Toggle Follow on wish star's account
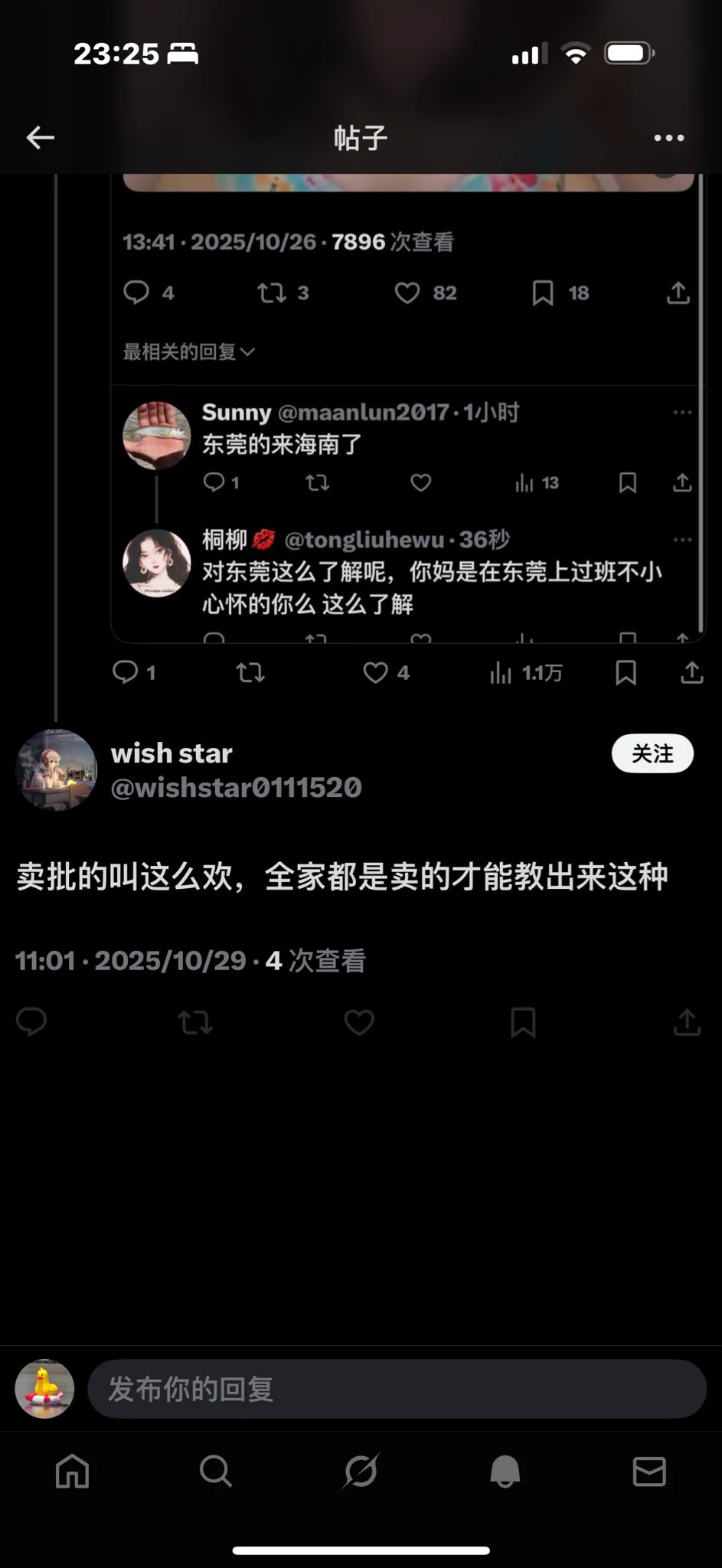This screenshot has height=1568, width=722. click(652, 753)
